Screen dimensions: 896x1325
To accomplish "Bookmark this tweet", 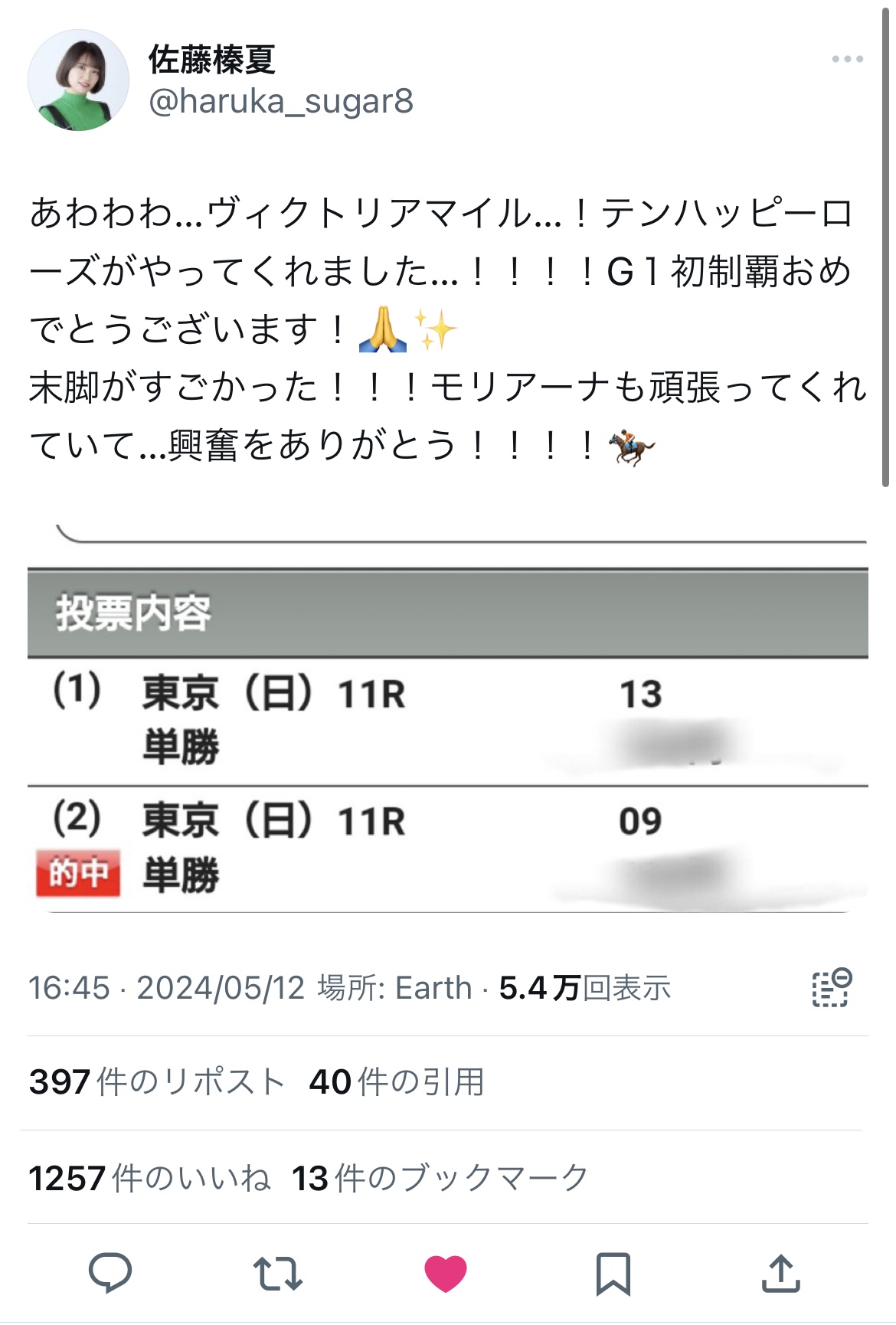I will coord(613,1273).
